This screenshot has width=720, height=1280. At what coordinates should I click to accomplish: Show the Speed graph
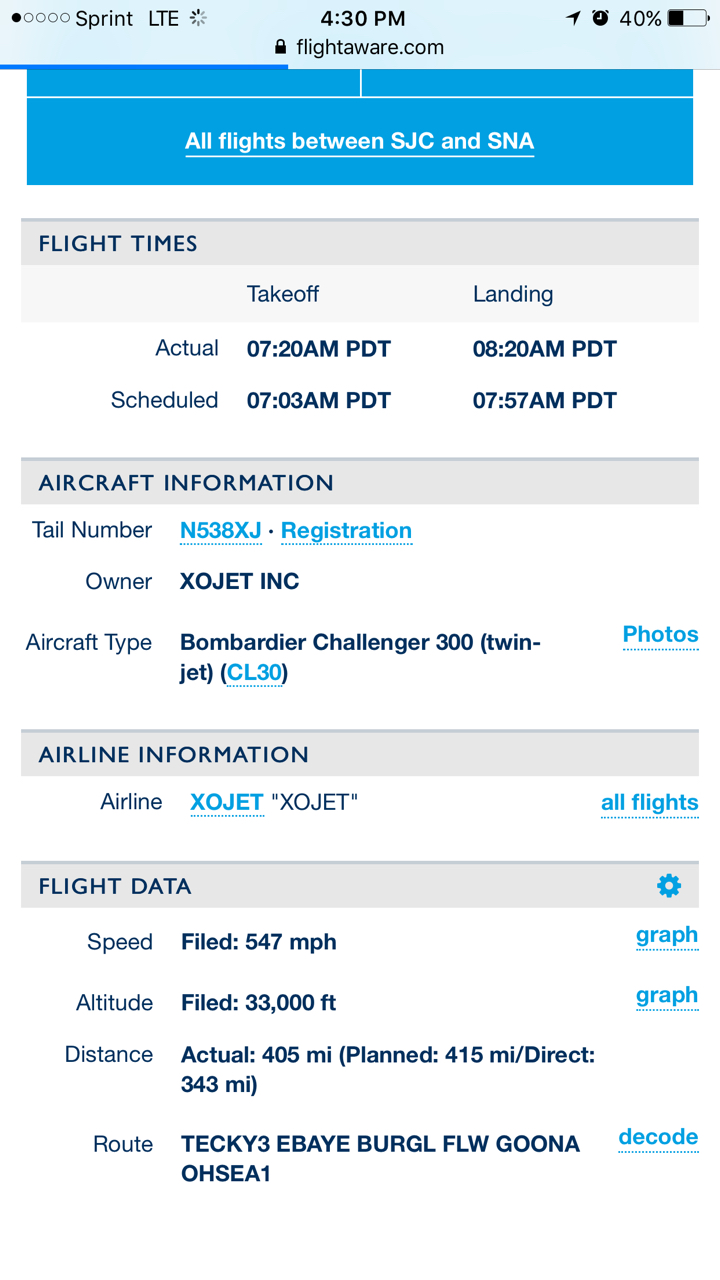tap(667, 935)
